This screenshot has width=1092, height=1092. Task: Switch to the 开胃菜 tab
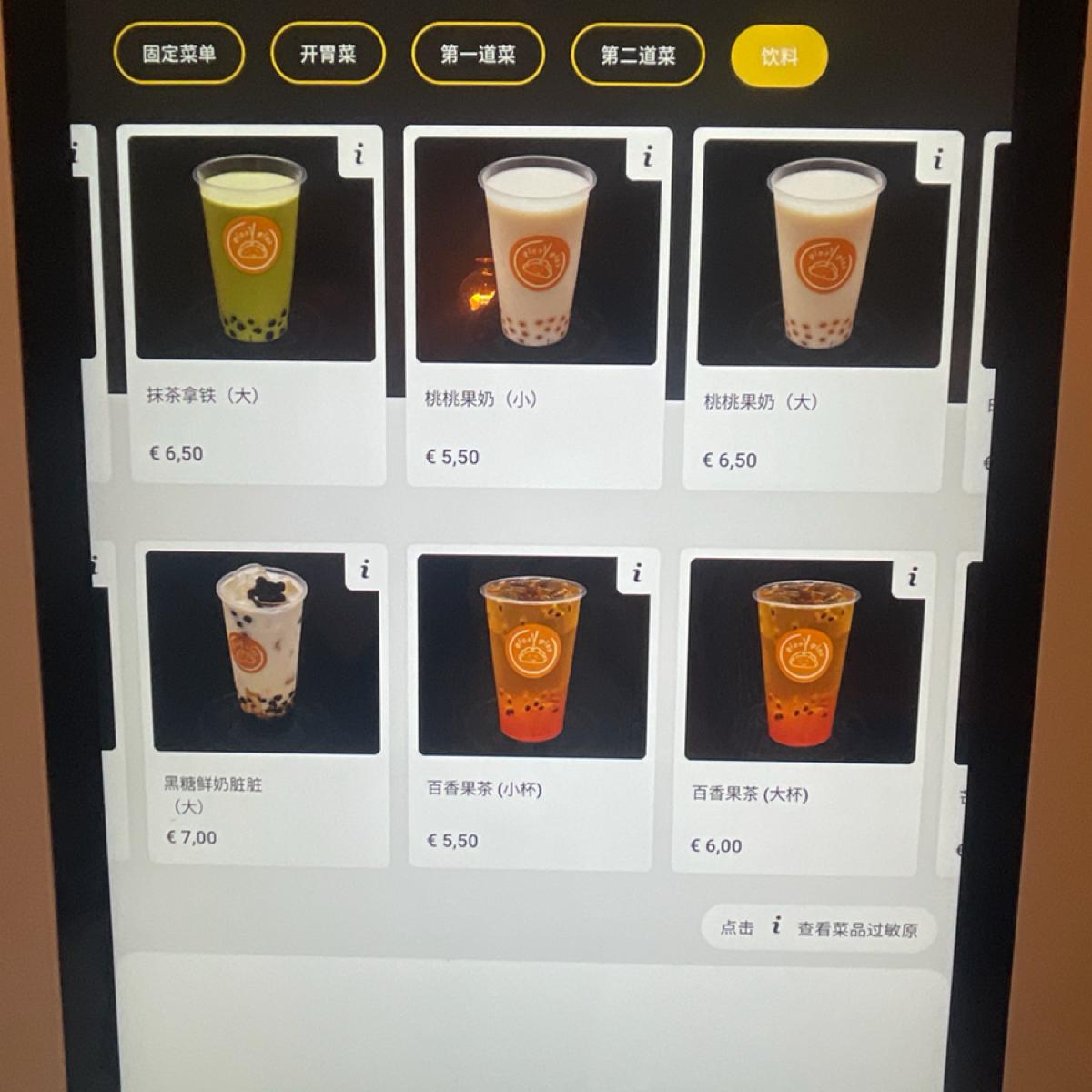coord(328,54)
